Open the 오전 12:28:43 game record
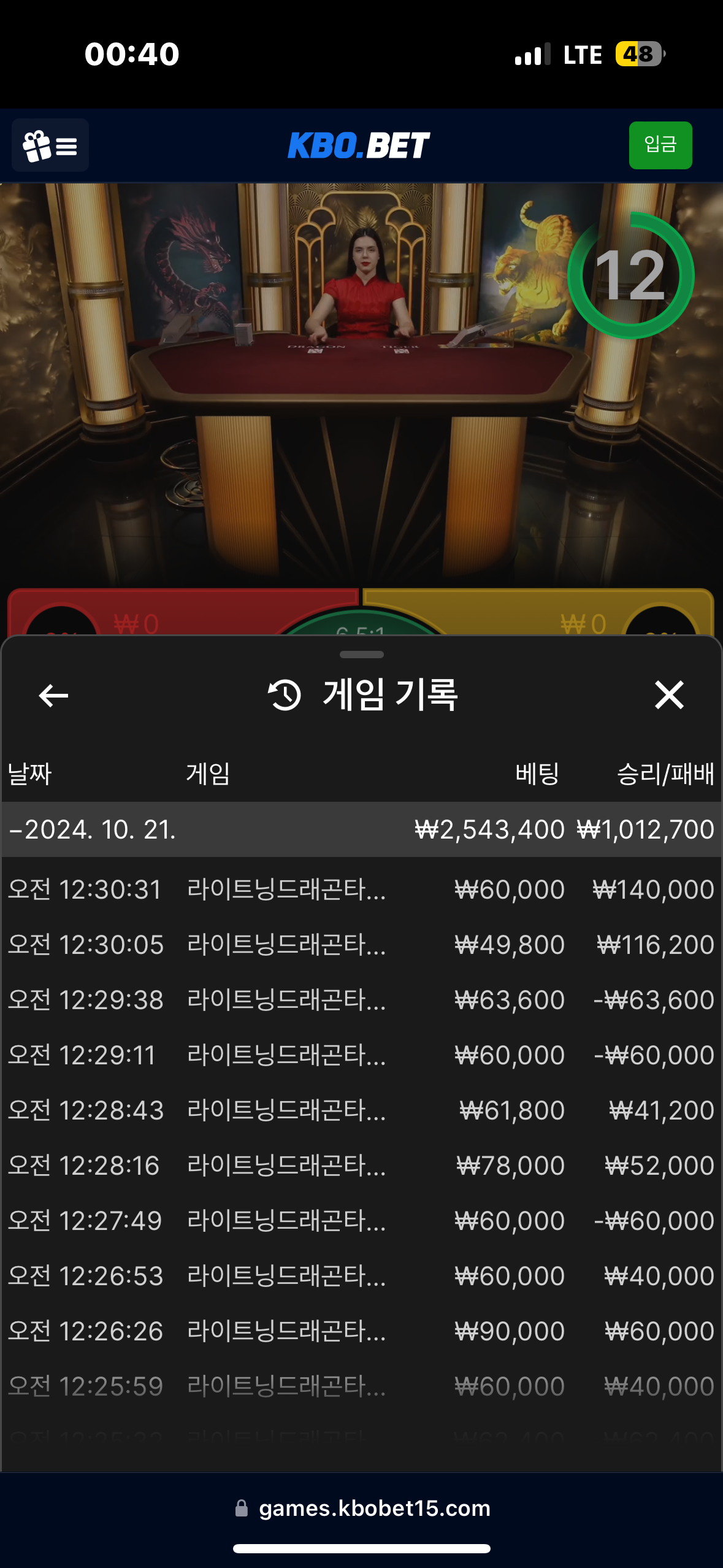Screen dimensions: 723x1568 (361, 1110)
